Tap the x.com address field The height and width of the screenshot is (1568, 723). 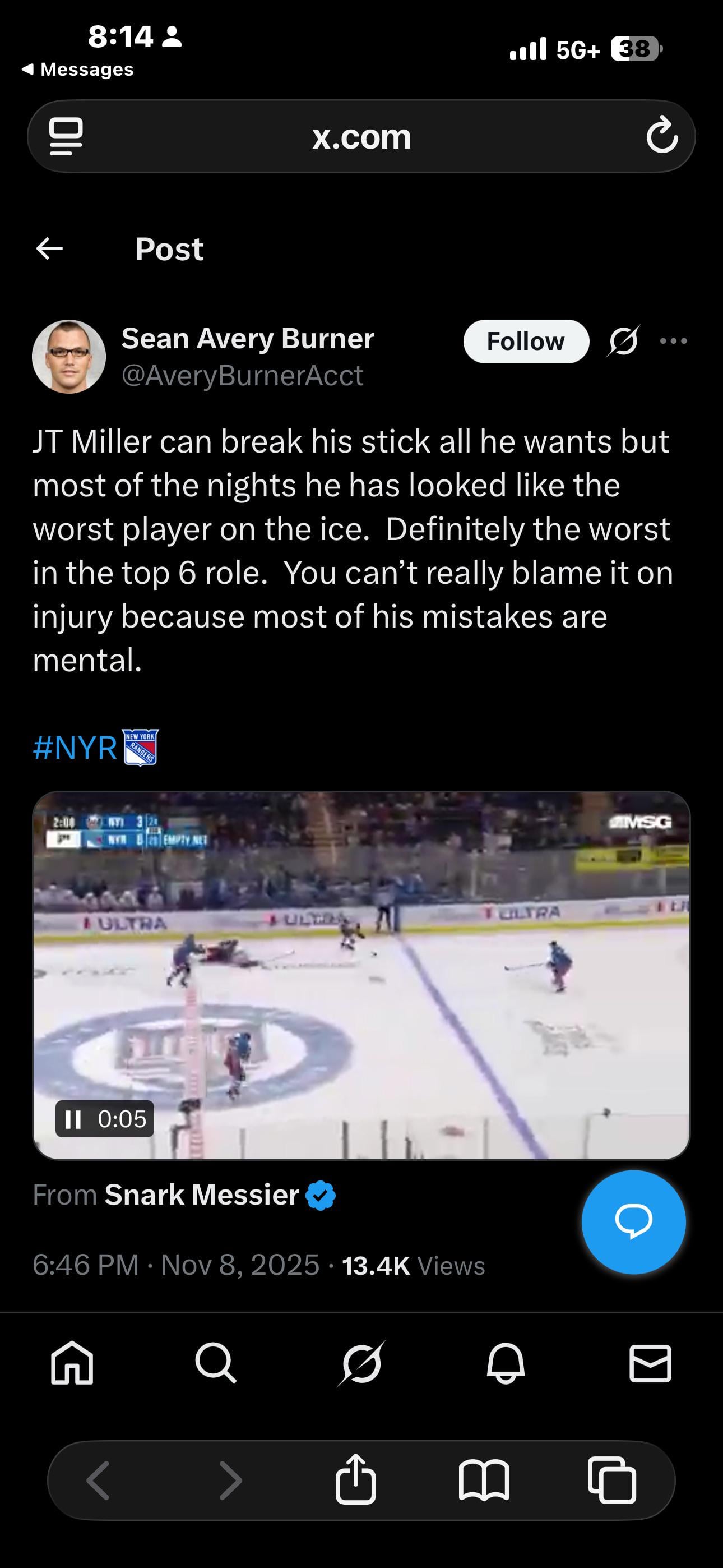coord(361,136)
